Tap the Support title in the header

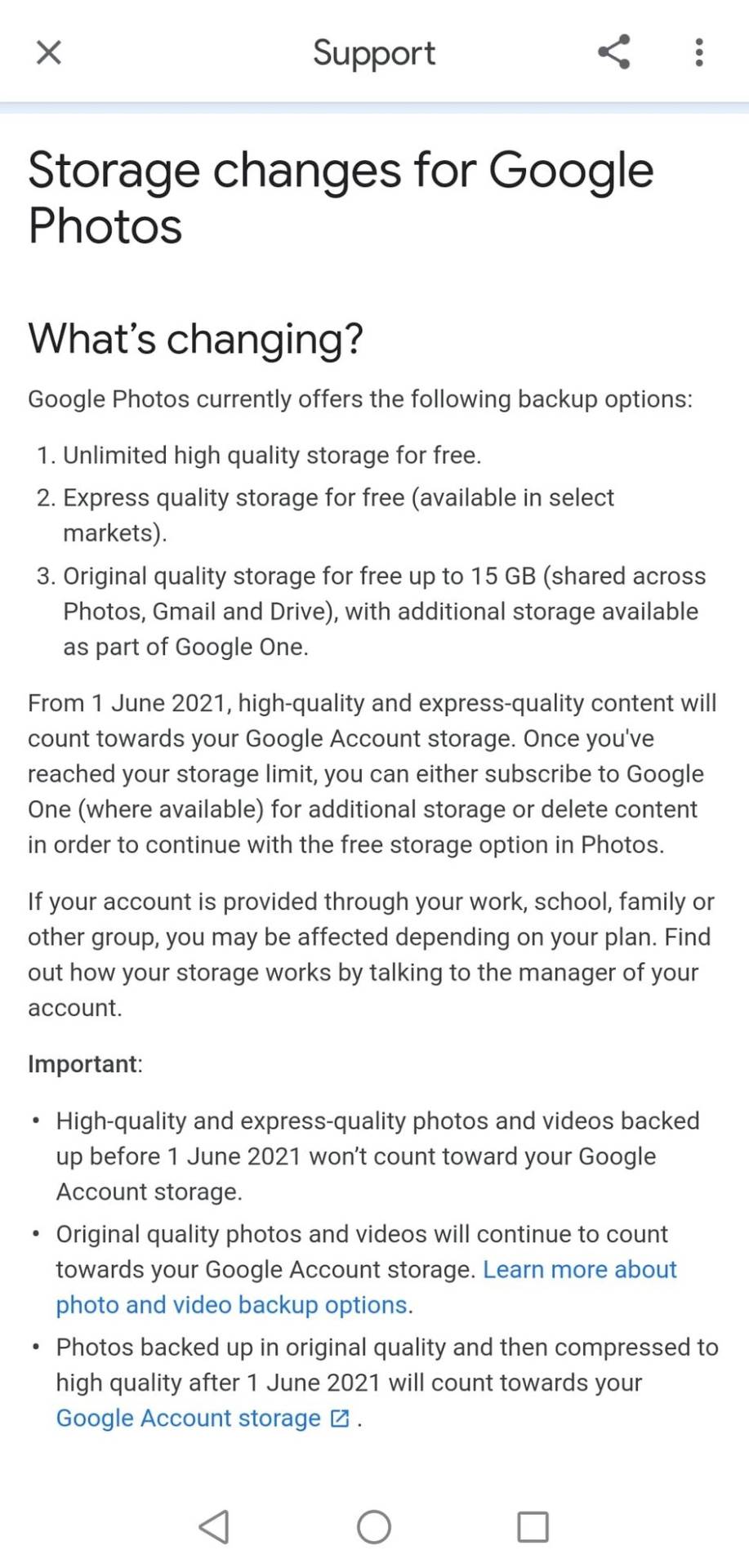[x=373, y=52]
